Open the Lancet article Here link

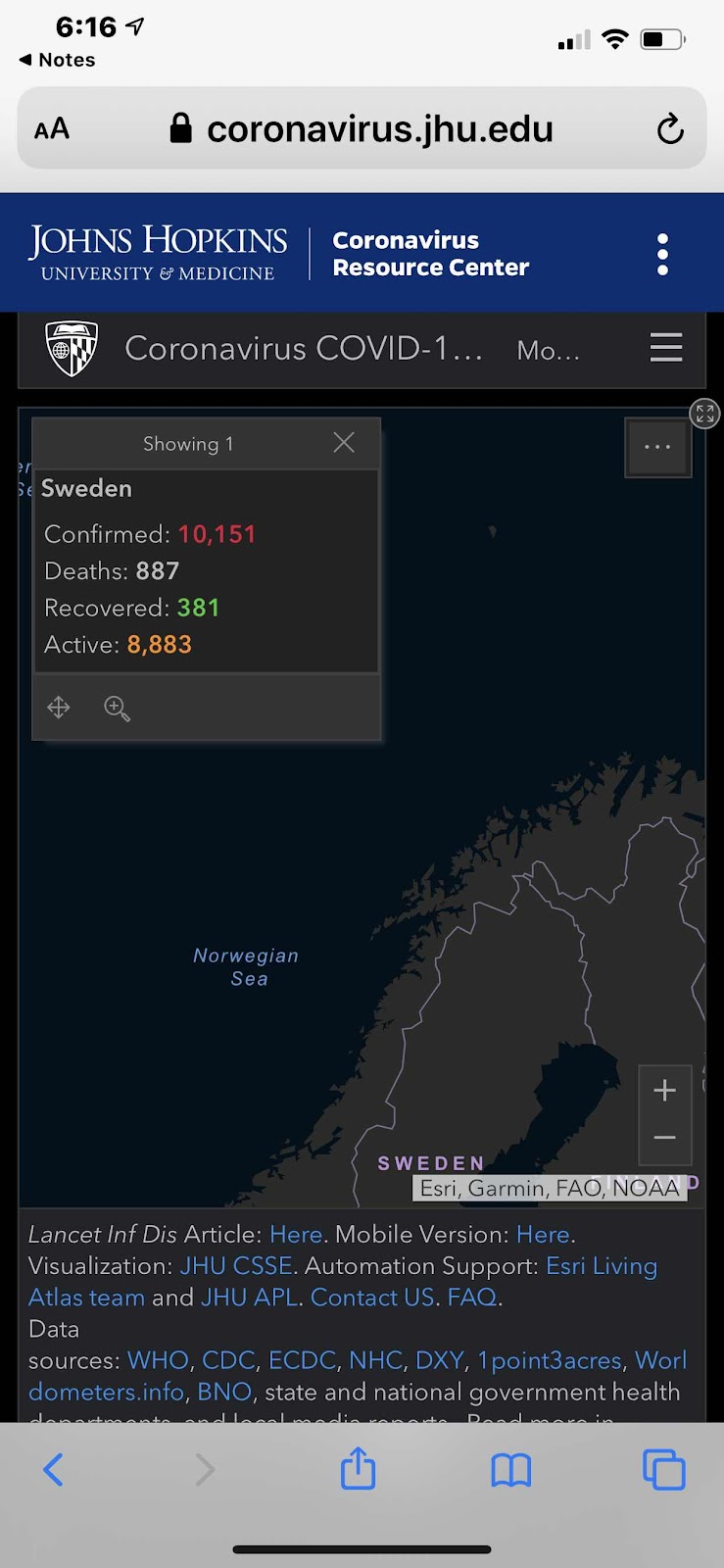pyautogui.click(x=295, y=1234)
